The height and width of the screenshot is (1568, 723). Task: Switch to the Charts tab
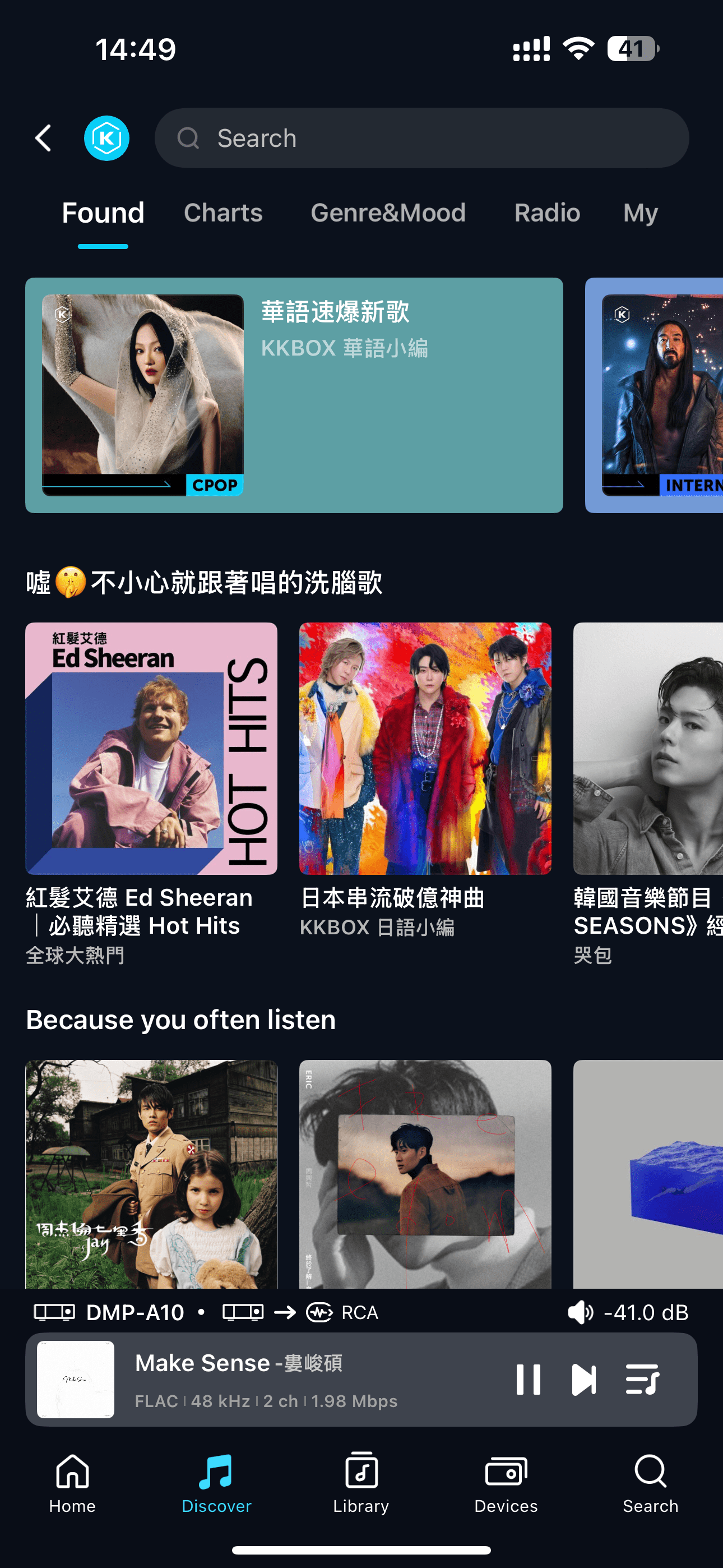click(x=223, y=213)
